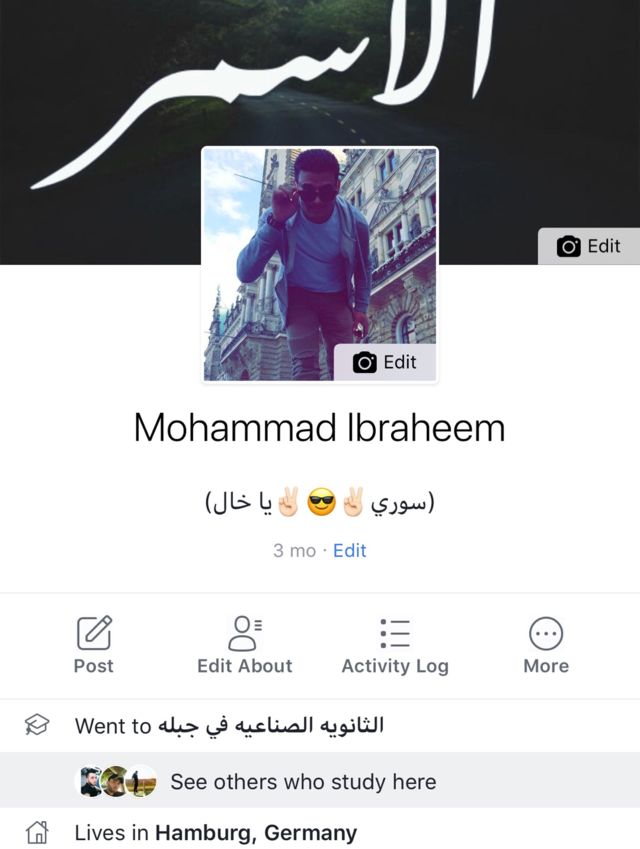See others who study here

point(302,781)
